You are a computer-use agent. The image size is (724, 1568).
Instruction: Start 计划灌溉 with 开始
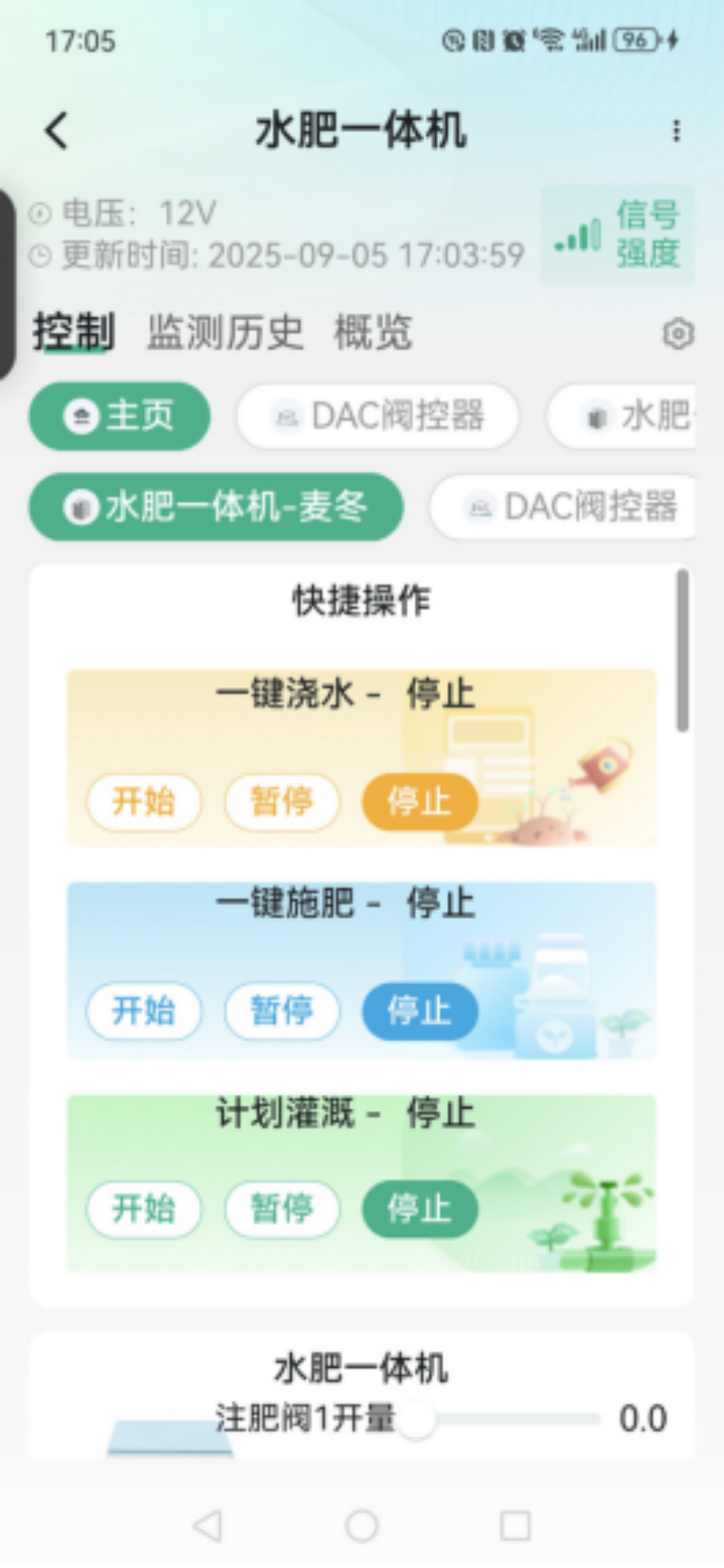pyautogui.click(x=143, y=1209)
